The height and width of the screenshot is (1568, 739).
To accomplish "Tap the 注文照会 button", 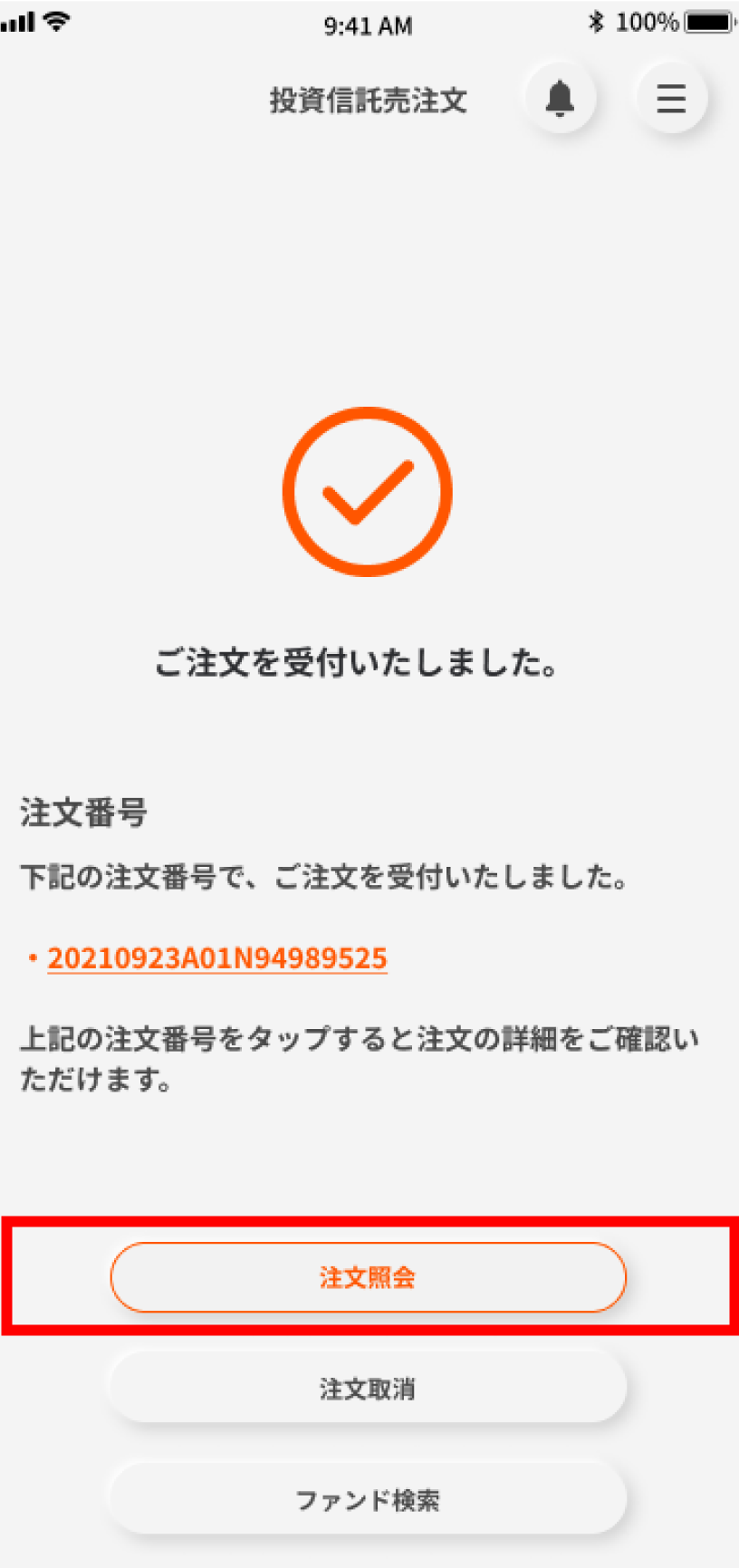I will 368,1277.
